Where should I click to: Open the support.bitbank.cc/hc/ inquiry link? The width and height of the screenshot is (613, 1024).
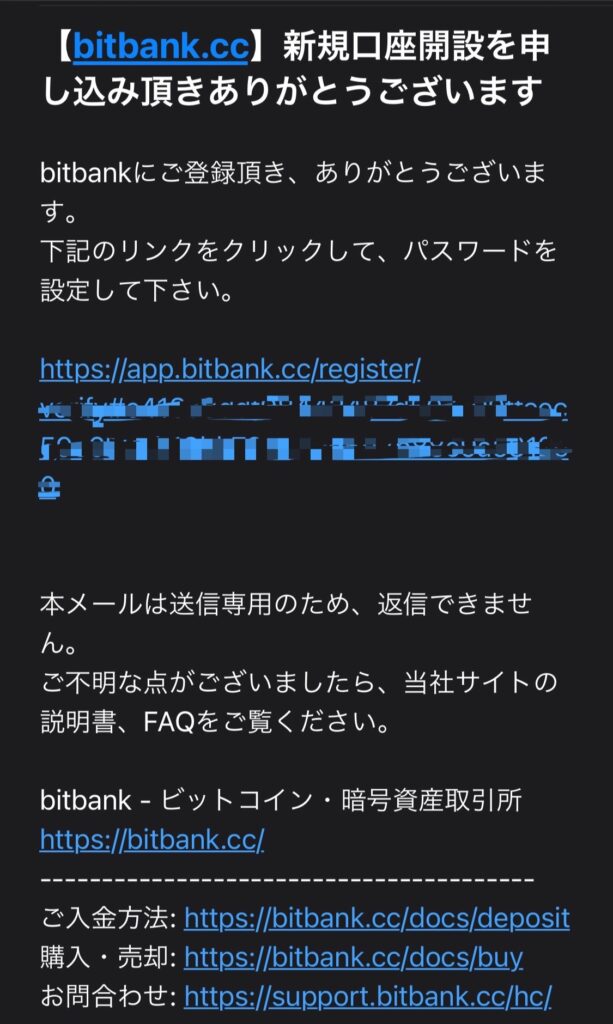[x=368, y=996]
